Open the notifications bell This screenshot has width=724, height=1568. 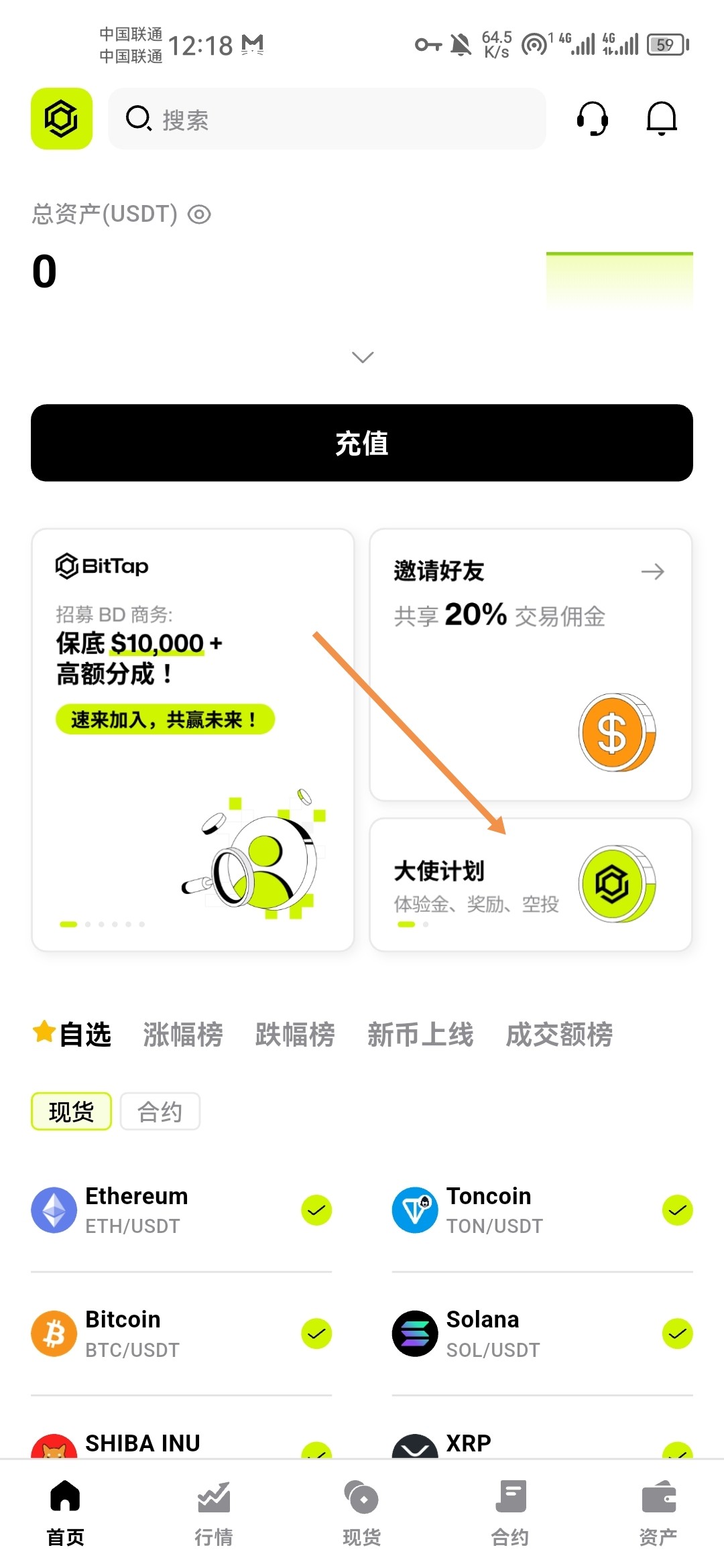click(x=661, y=119)
